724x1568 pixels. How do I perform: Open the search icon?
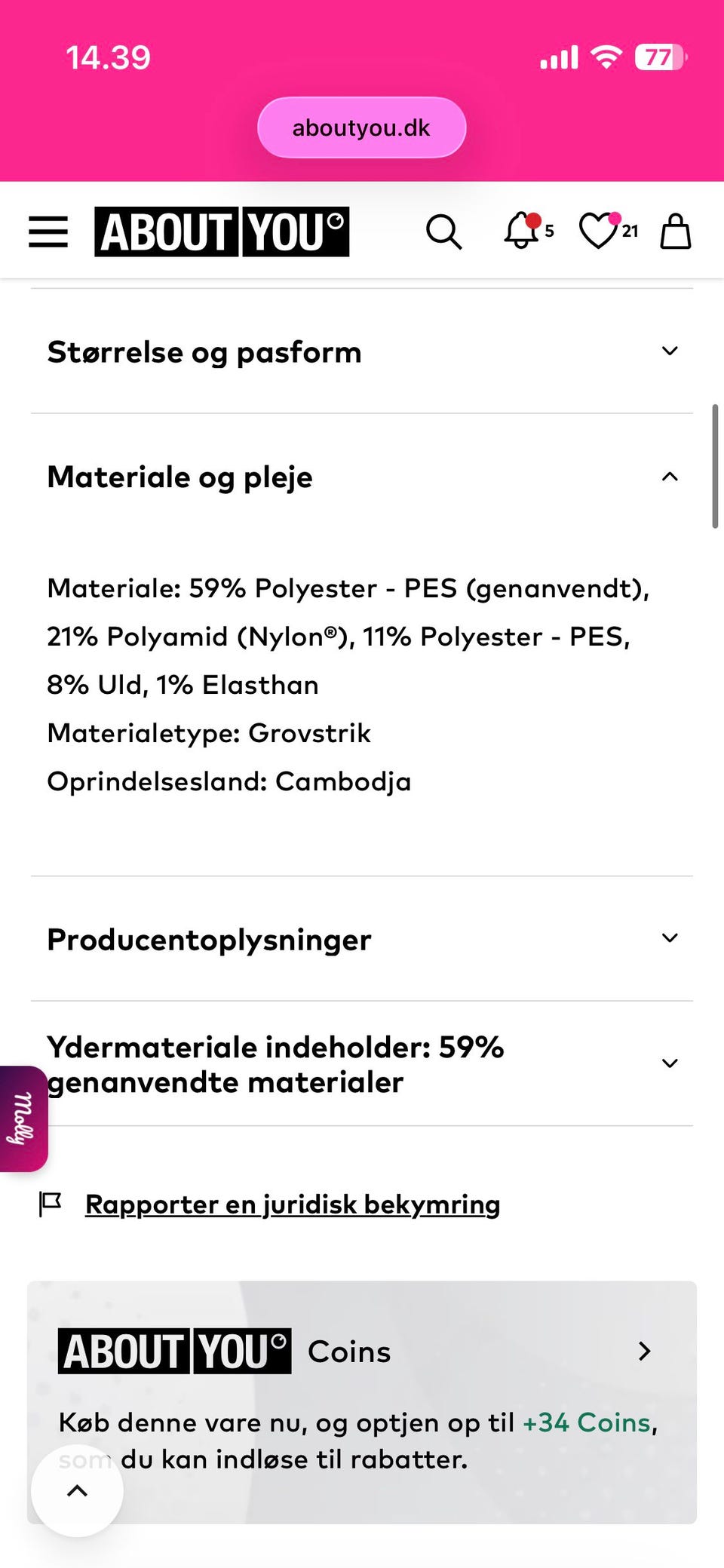pyautogui.click(x=444, y=232)
